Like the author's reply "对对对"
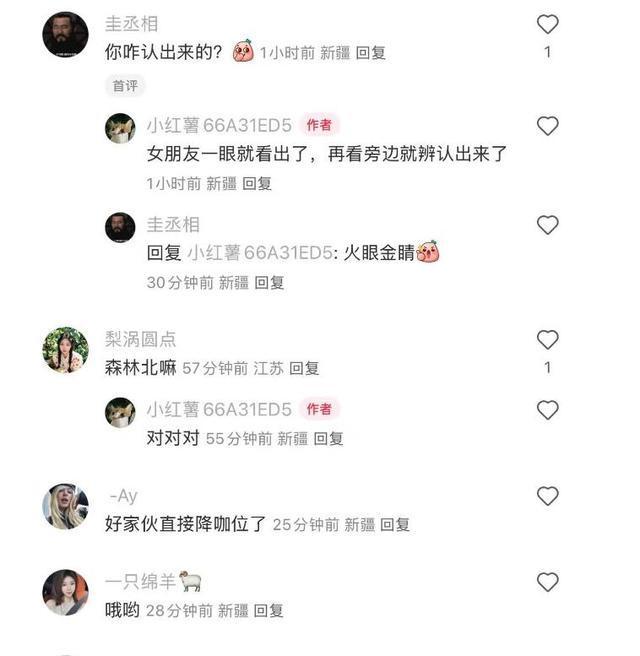The height and width of the screenshot is (656, 640). point(547,410)
